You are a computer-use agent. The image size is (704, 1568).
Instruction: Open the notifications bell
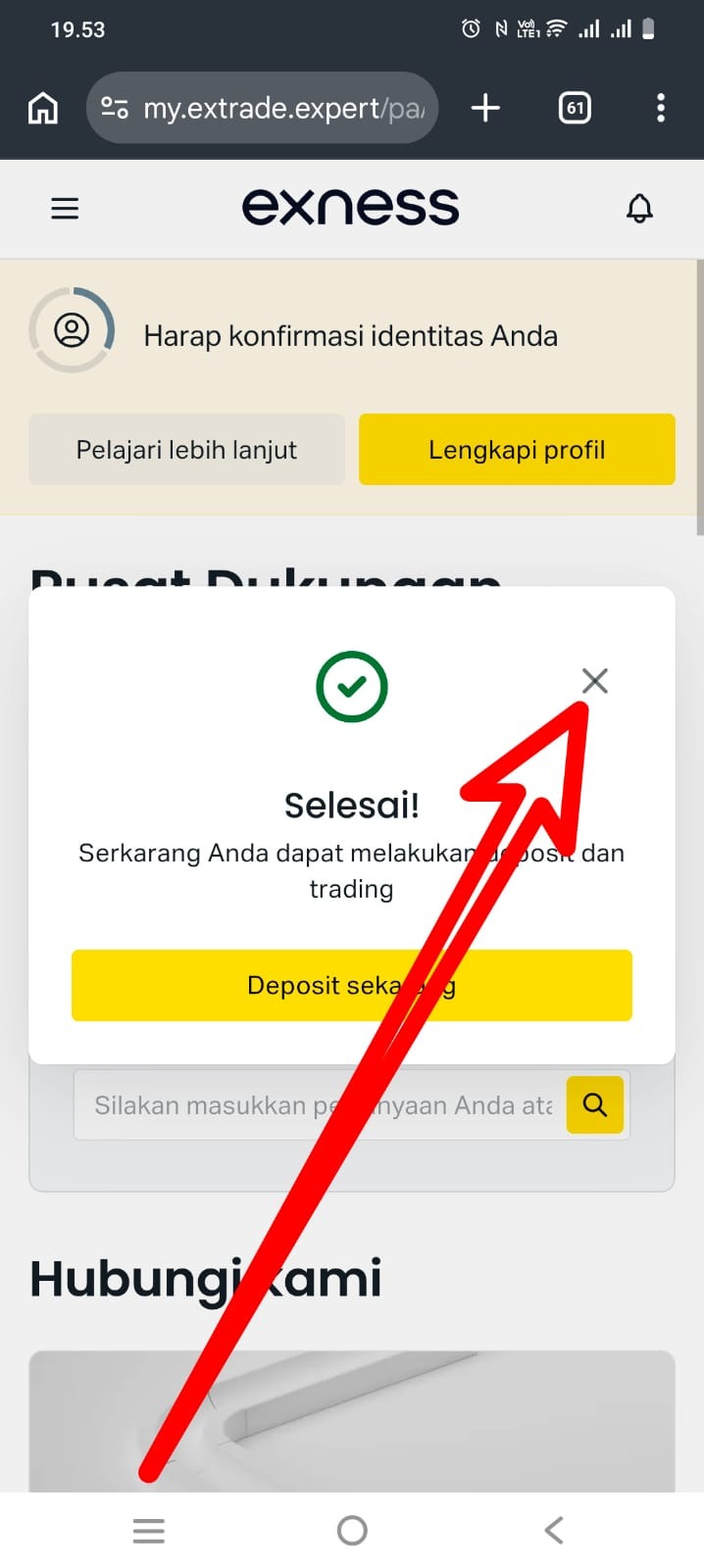pyautogui.click(x=639, y=208)
